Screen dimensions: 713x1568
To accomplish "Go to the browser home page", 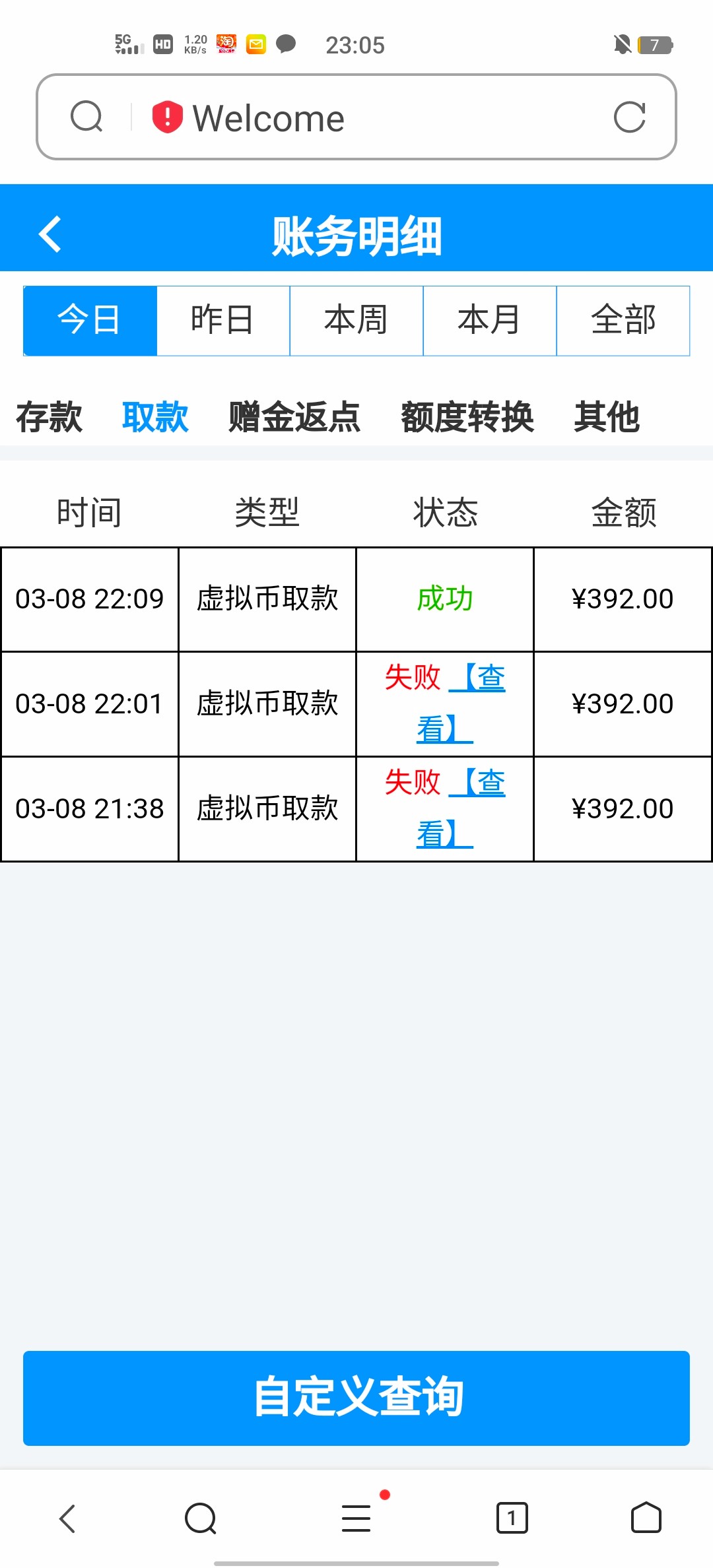I will (x=646, y=1518).
